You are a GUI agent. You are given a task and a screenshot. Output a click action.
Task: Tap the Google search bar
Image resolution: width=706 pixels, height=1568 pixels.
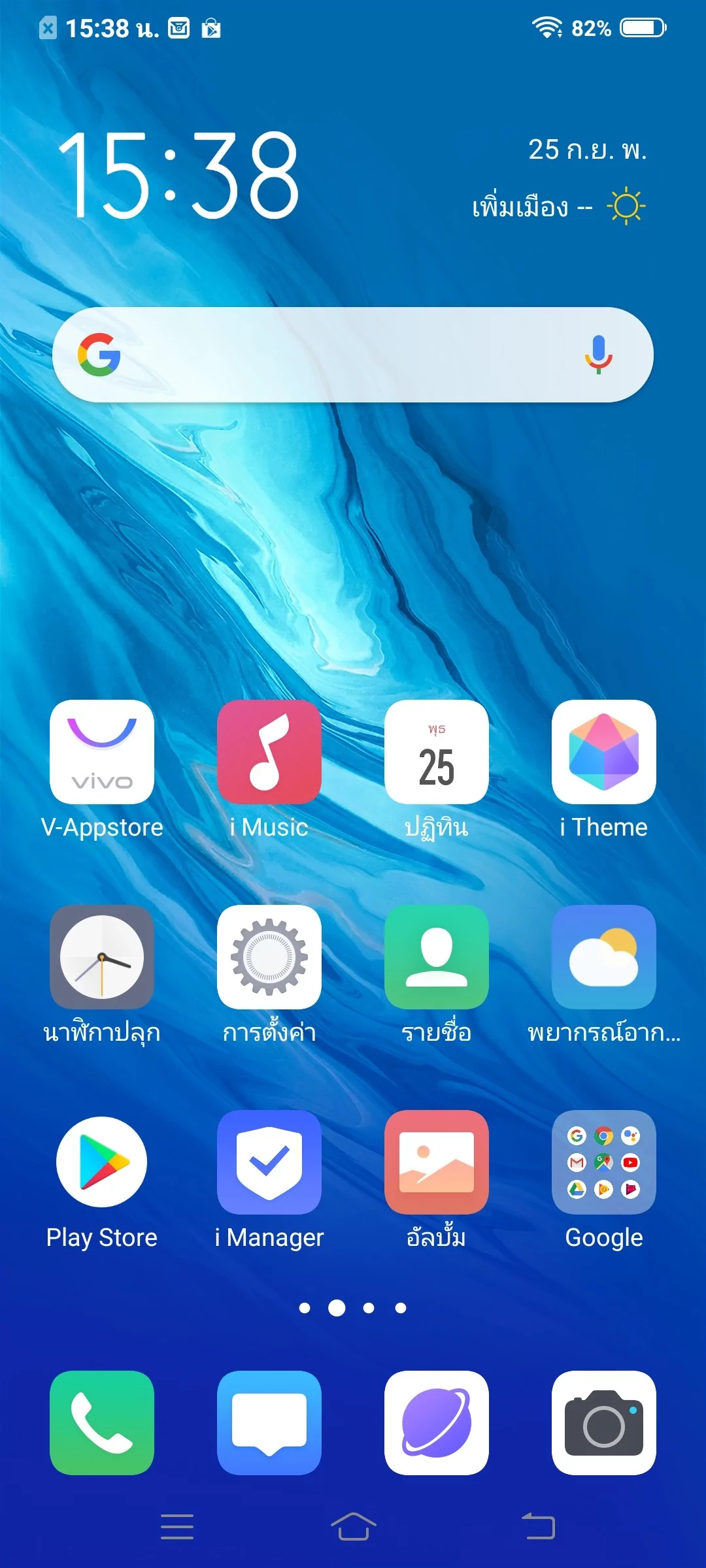(353, 355)
